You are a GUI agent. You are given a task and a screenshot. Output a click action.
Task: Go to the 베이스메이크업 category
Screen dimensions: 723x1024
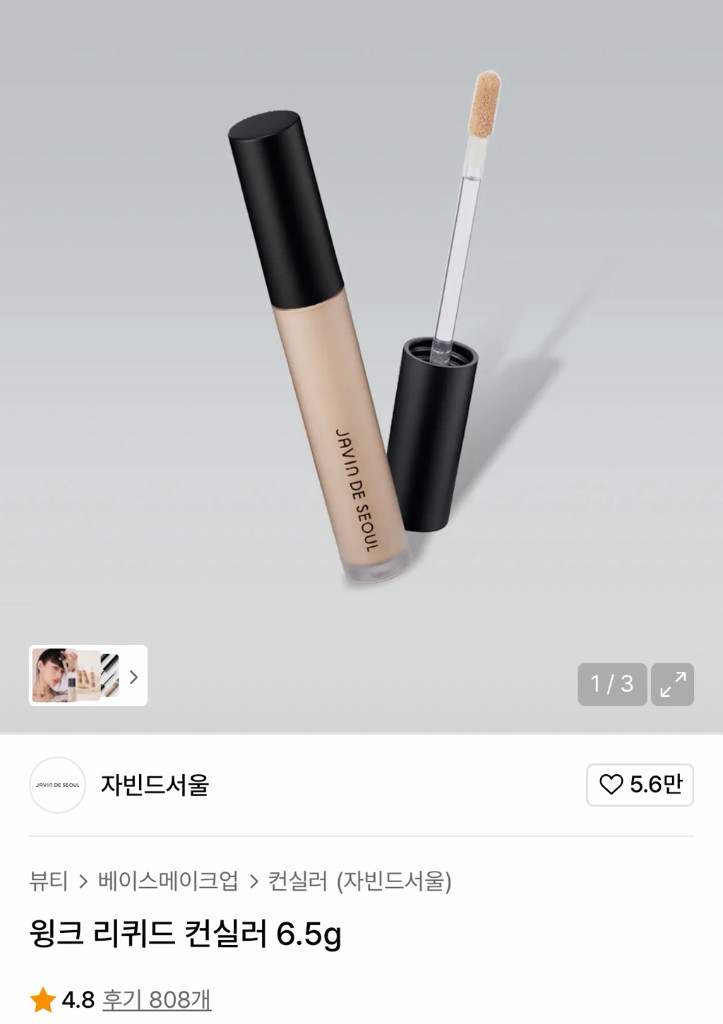tap(168, 881)
